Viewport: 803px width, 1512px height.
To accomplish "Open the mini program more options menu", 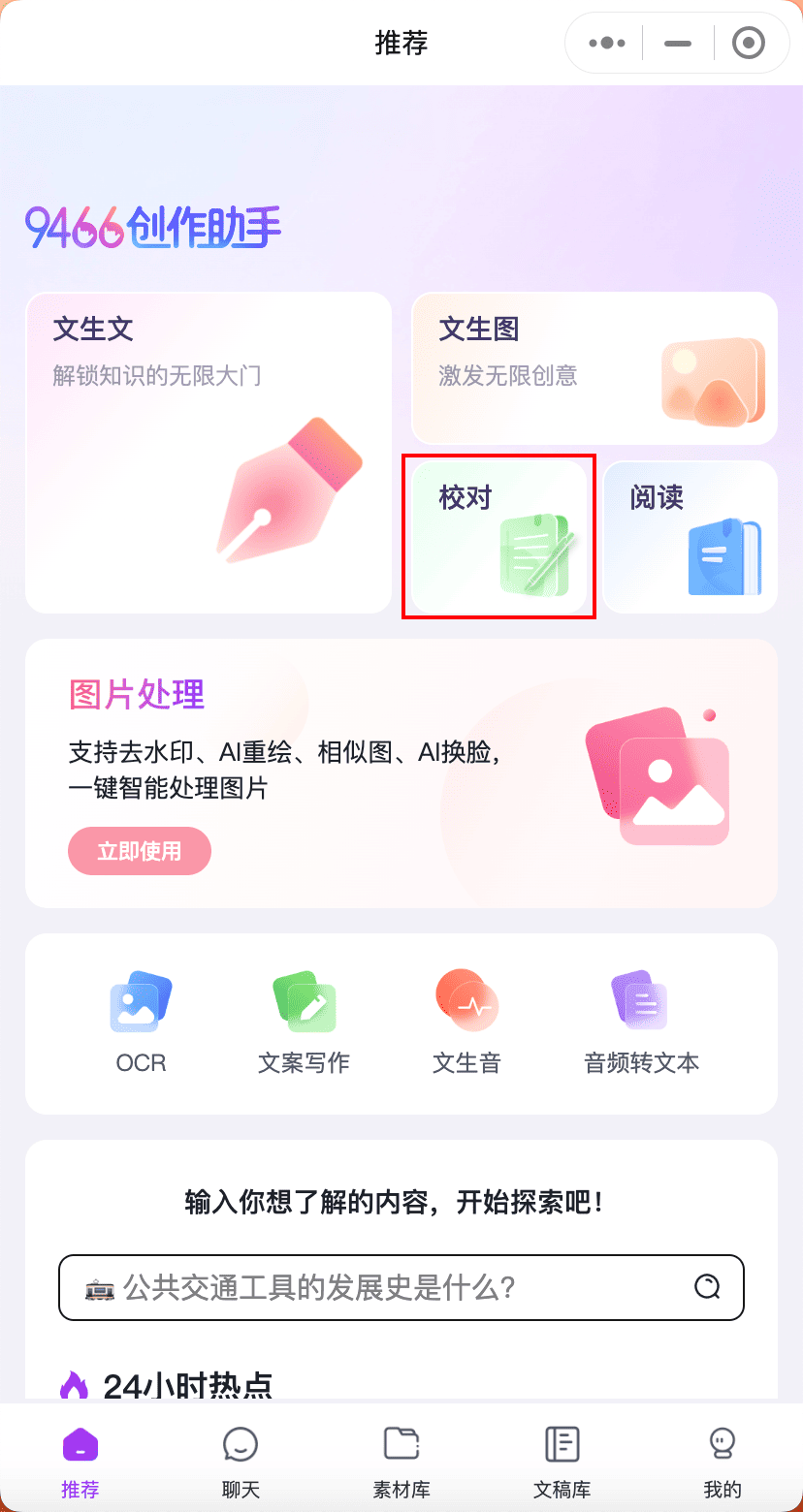I will 607,44.
